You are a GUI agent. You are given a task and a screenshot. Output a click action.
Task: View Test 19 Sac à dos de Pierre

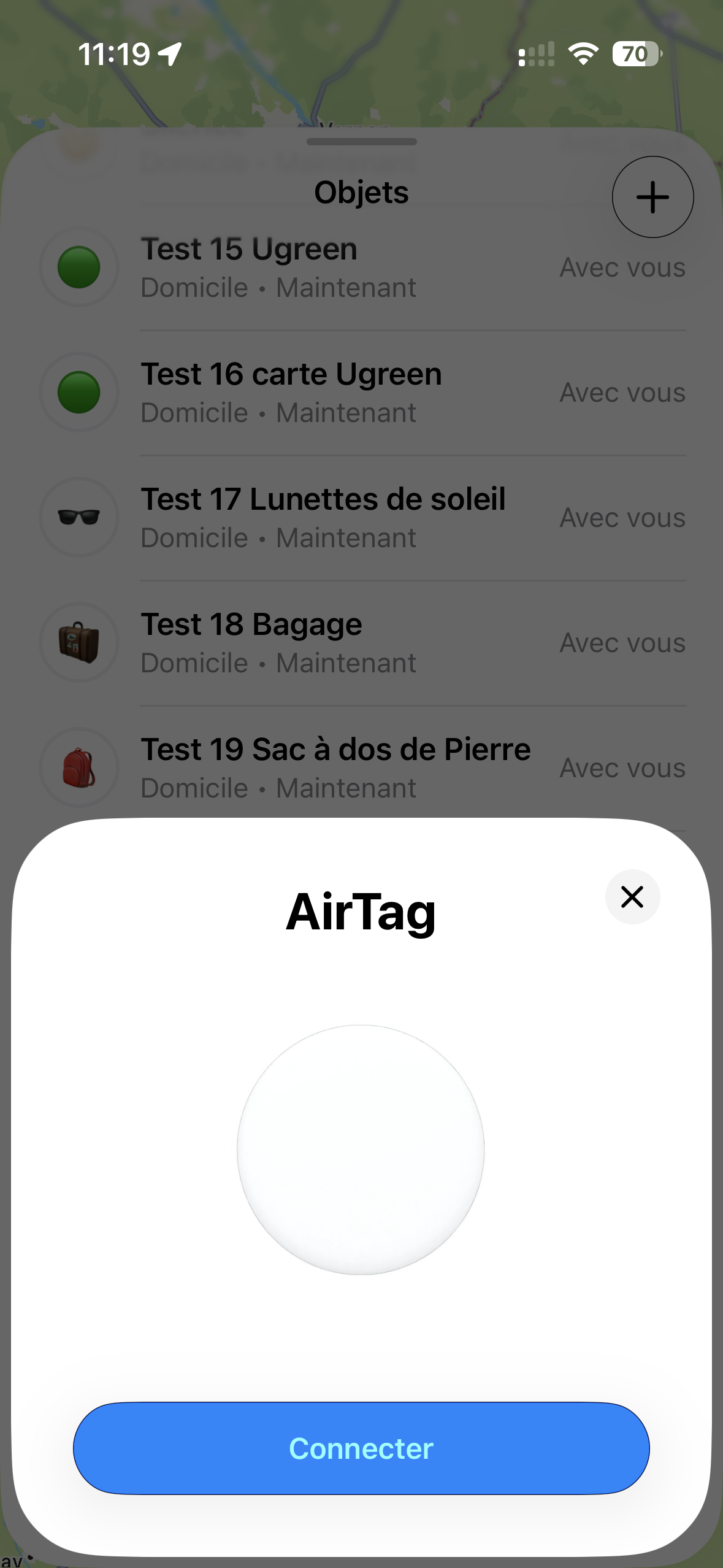tap(362, 768)
